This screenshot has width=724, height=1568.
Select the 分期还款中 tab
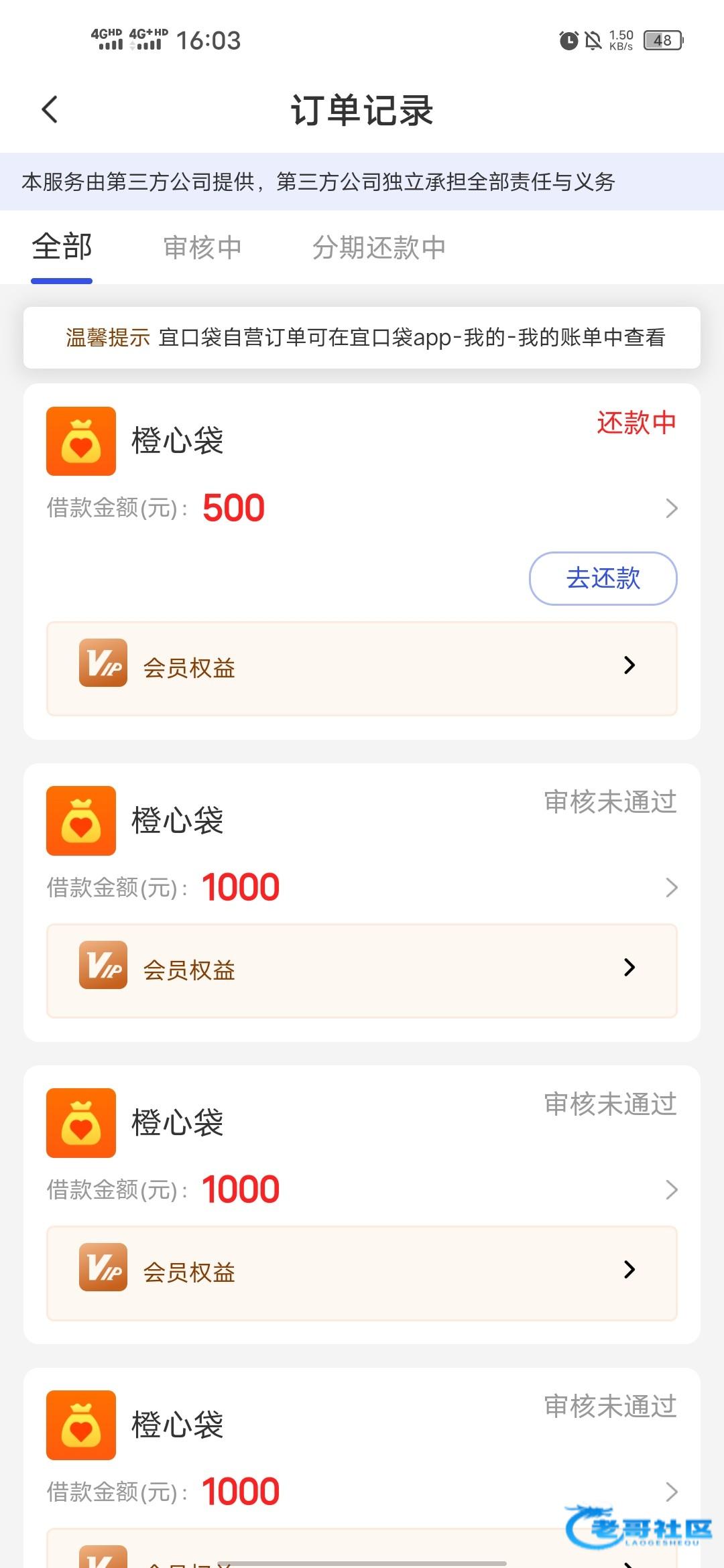[379, 247]
